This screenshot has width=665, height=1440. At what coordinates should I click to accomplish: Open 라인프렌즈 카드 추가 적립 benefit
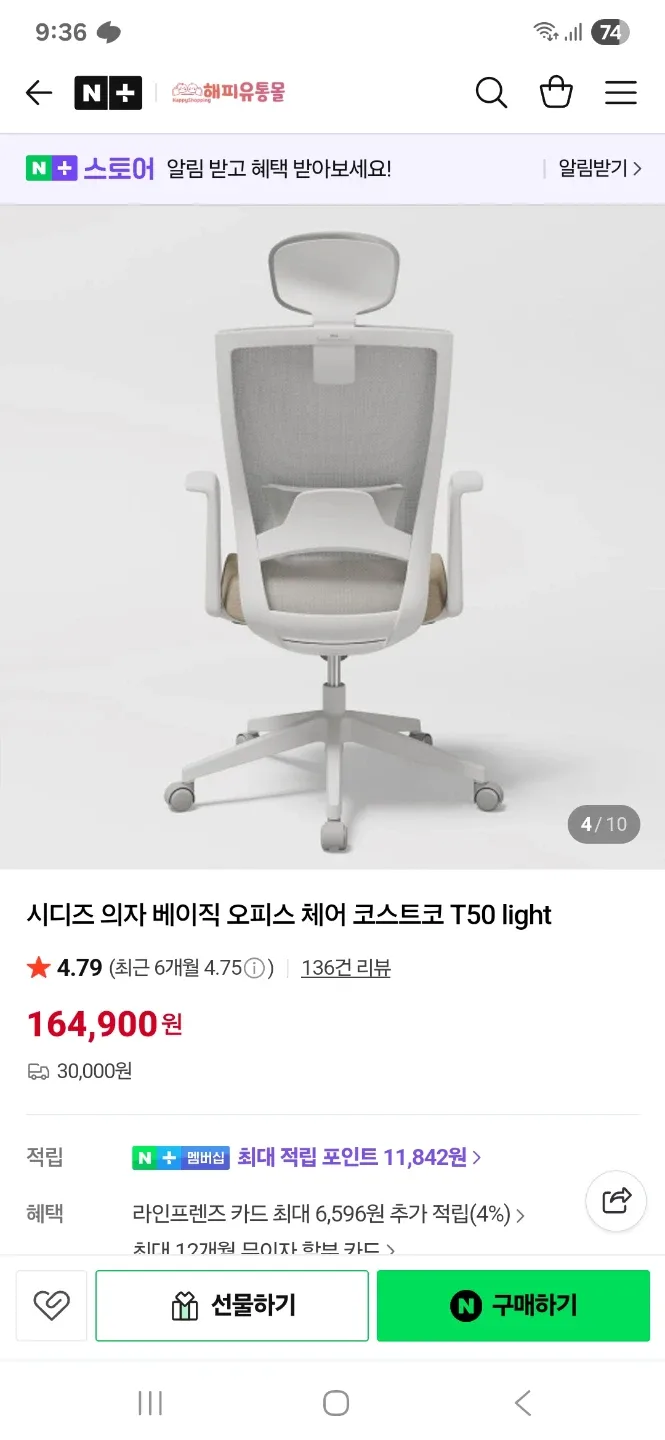(328, 1214)
